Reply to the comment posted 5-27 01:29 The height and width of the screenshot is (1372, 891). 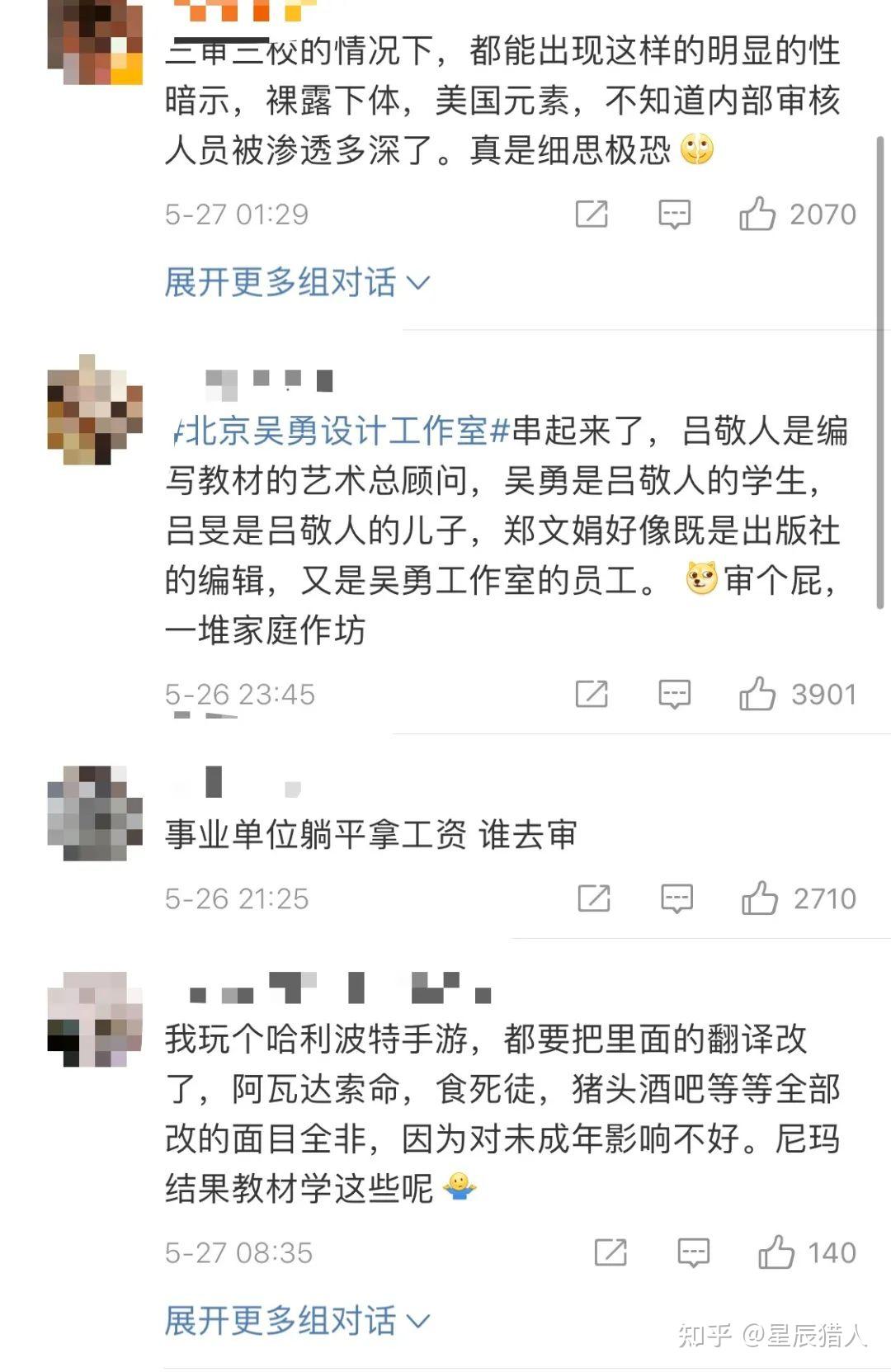[674, 215]
